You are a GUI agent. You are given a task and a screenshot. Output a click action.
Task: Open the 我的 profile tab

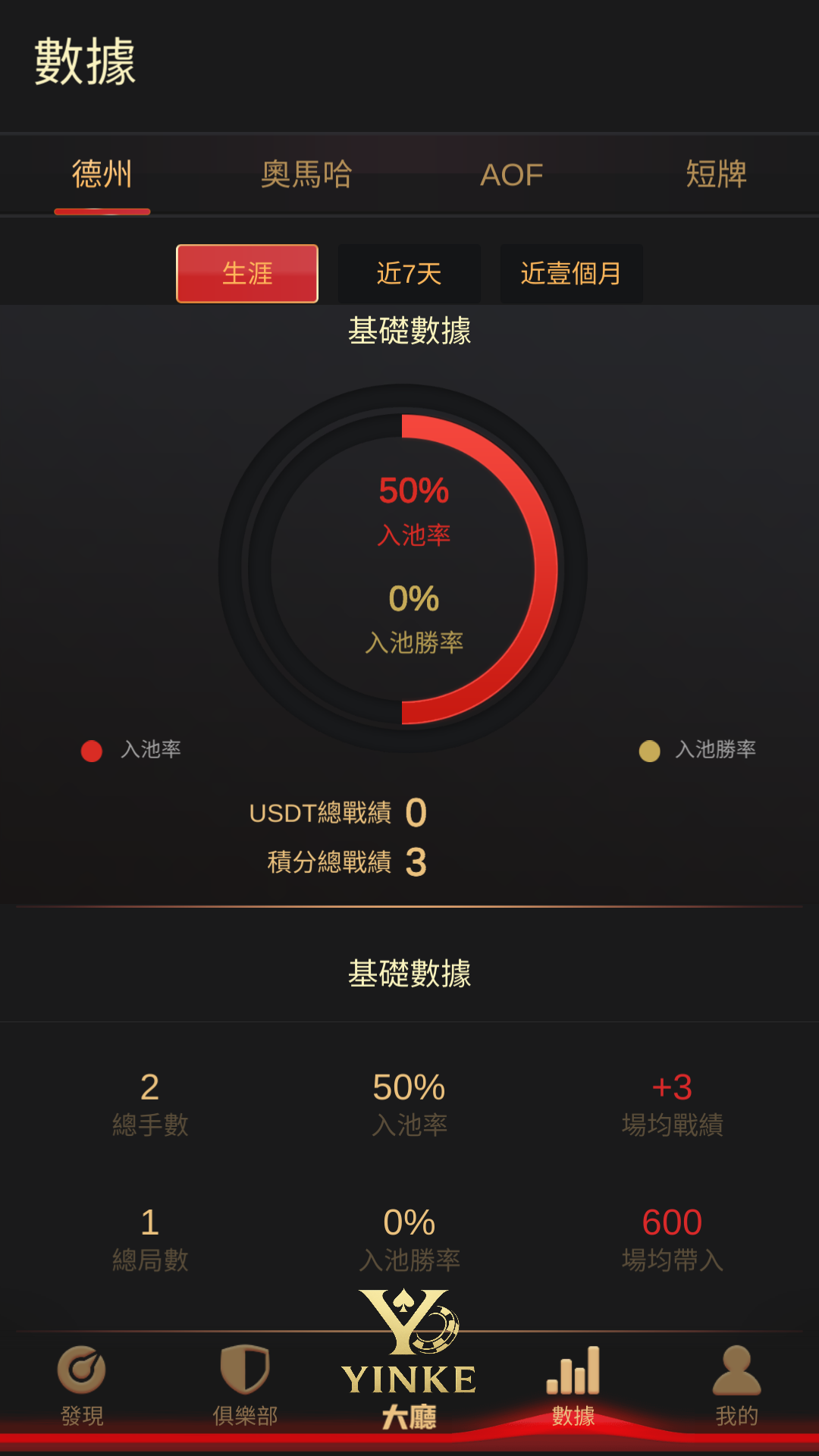736,1385
